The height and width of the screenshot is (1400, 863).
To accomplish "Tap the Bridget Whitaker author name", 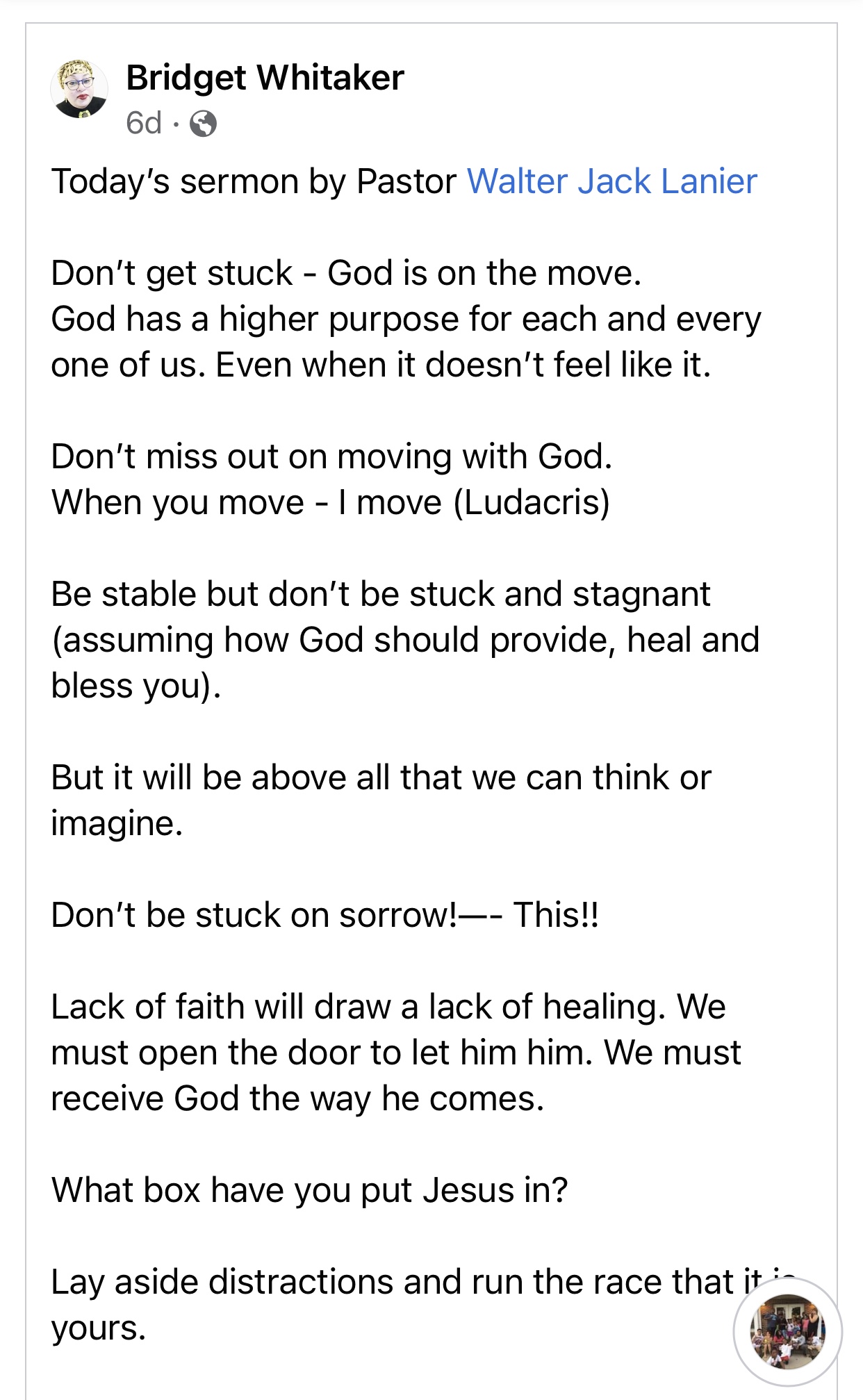I will [265, 77].
